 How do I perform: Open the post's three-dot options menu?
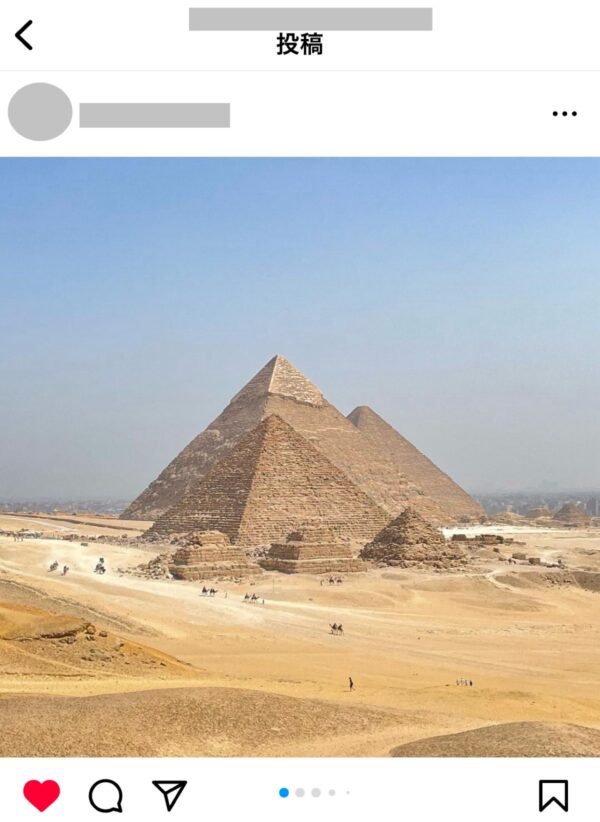(564, 114)
